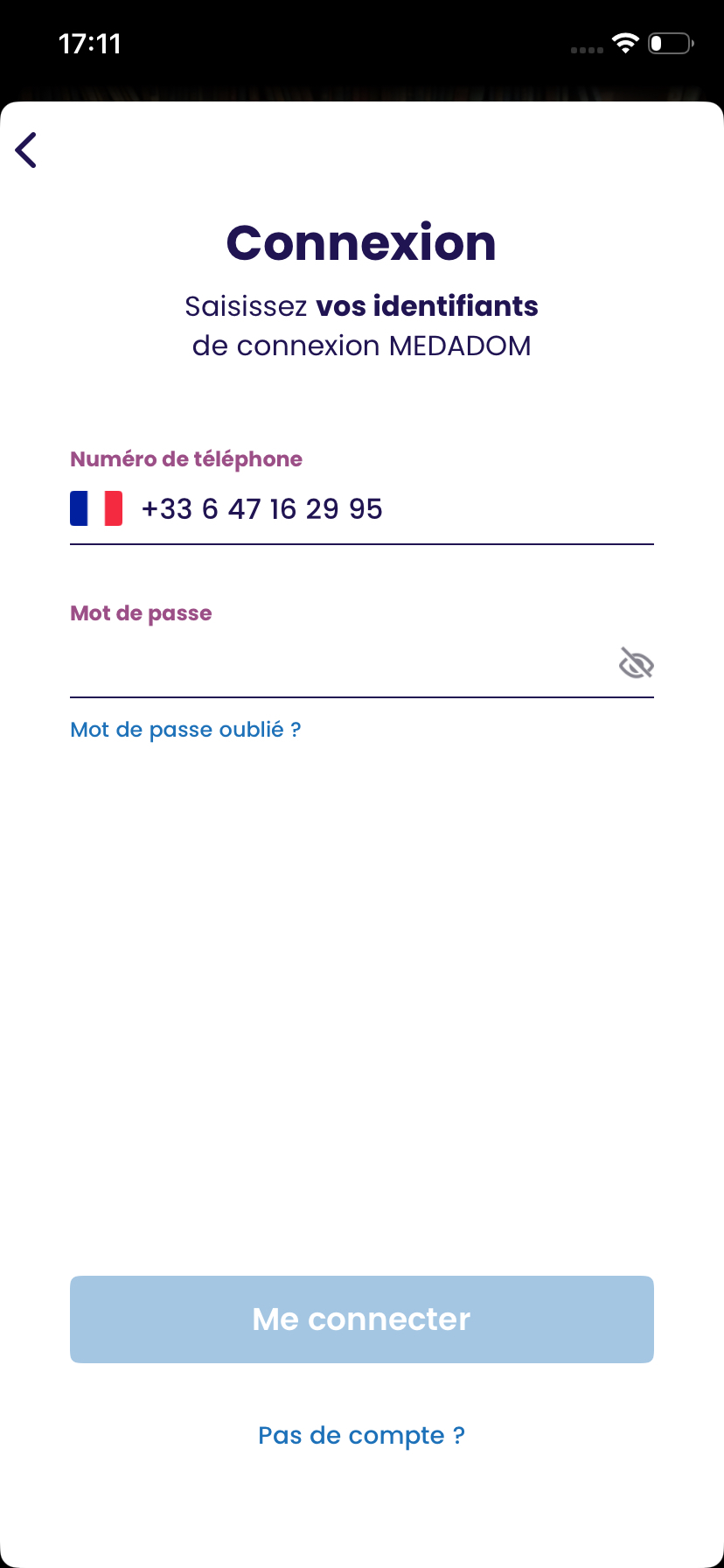Select the French flag country indicator

point(95,507)
